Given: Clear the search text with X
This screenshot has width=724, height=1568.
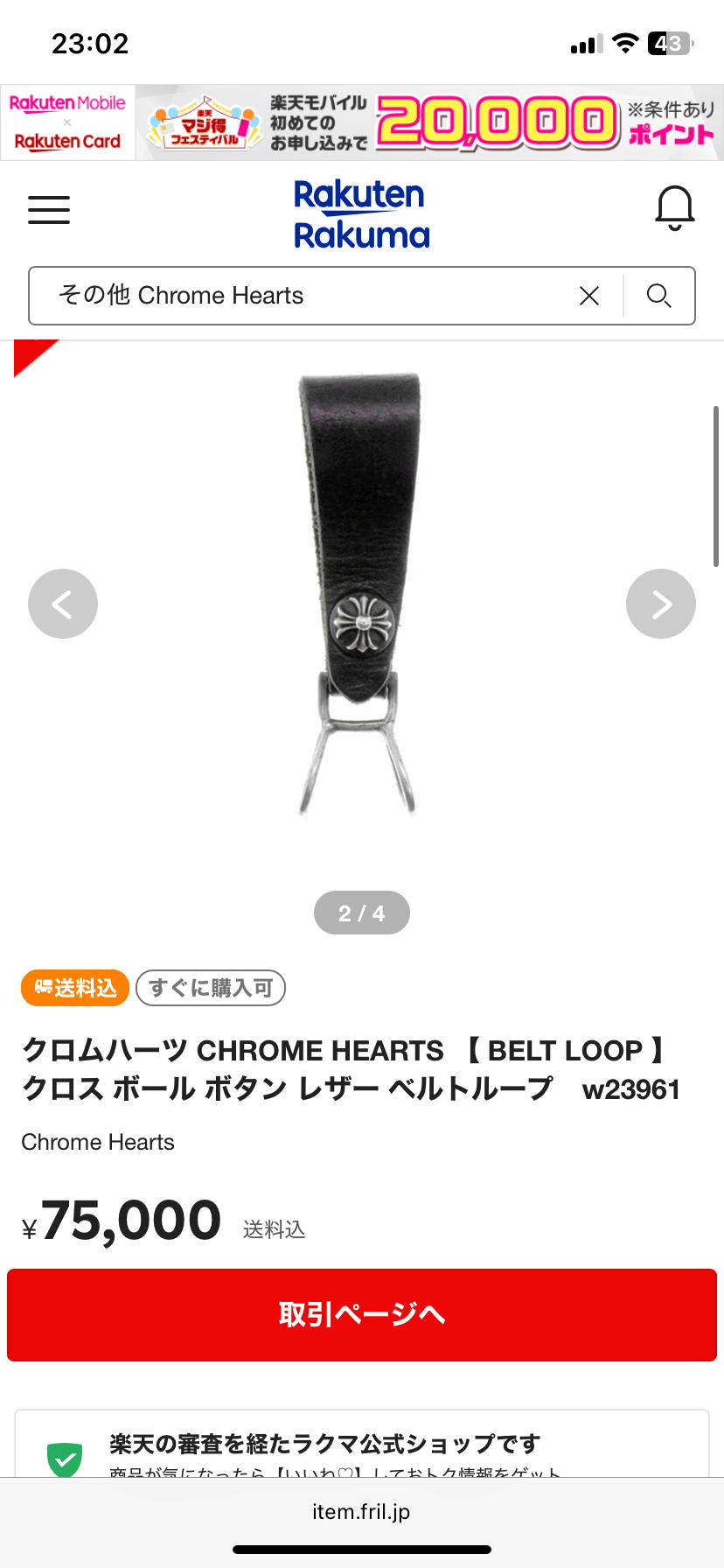Looking at the screenshot, I should pos(589,296).
